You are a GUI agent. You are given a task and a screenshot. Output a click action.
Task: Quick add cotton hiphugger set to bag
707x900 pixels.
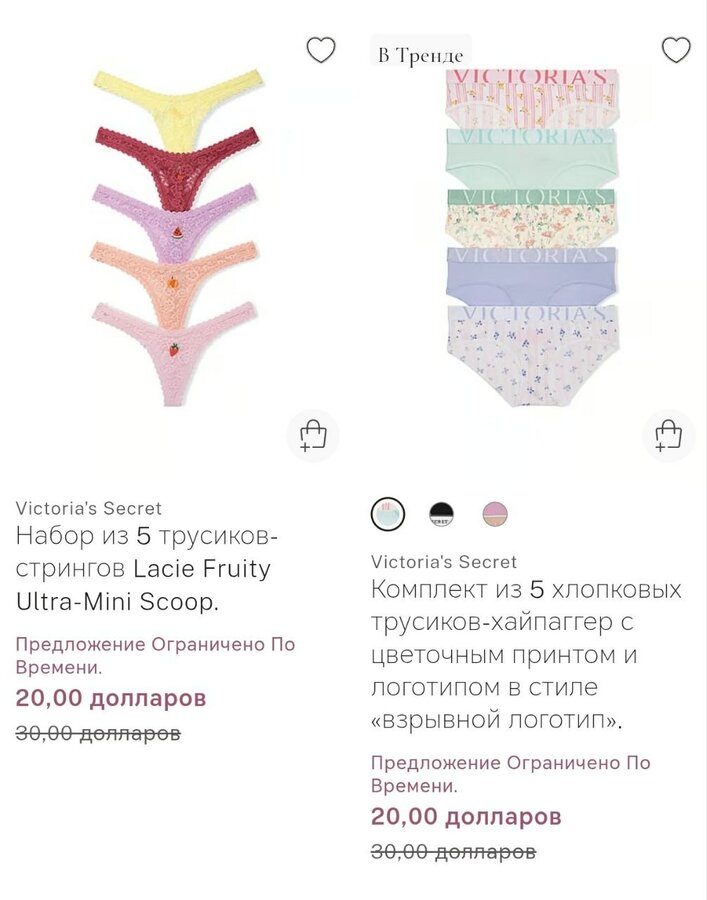point(668,436)
